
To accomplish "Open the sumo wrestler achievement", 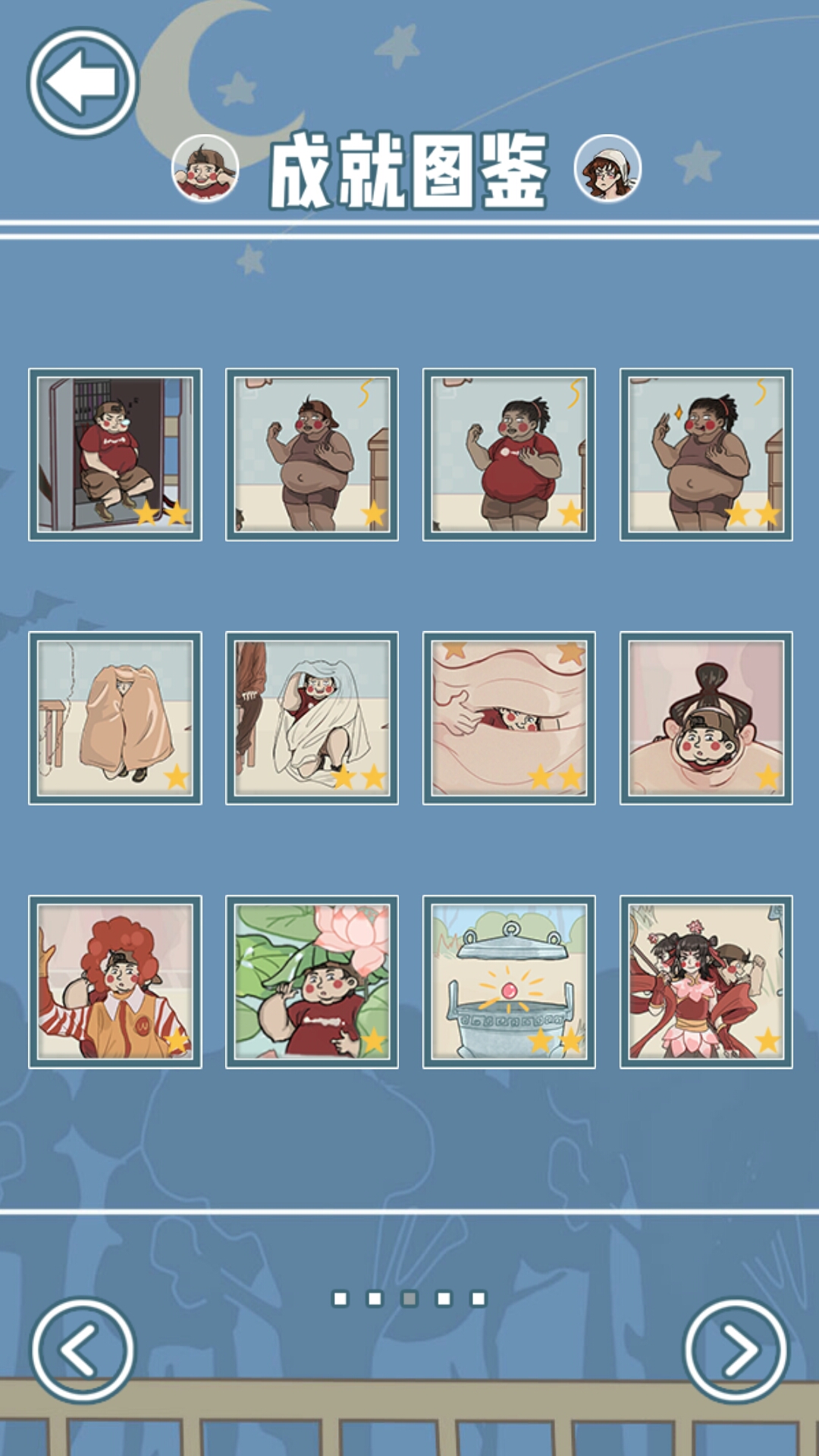I will pos(706,717).
